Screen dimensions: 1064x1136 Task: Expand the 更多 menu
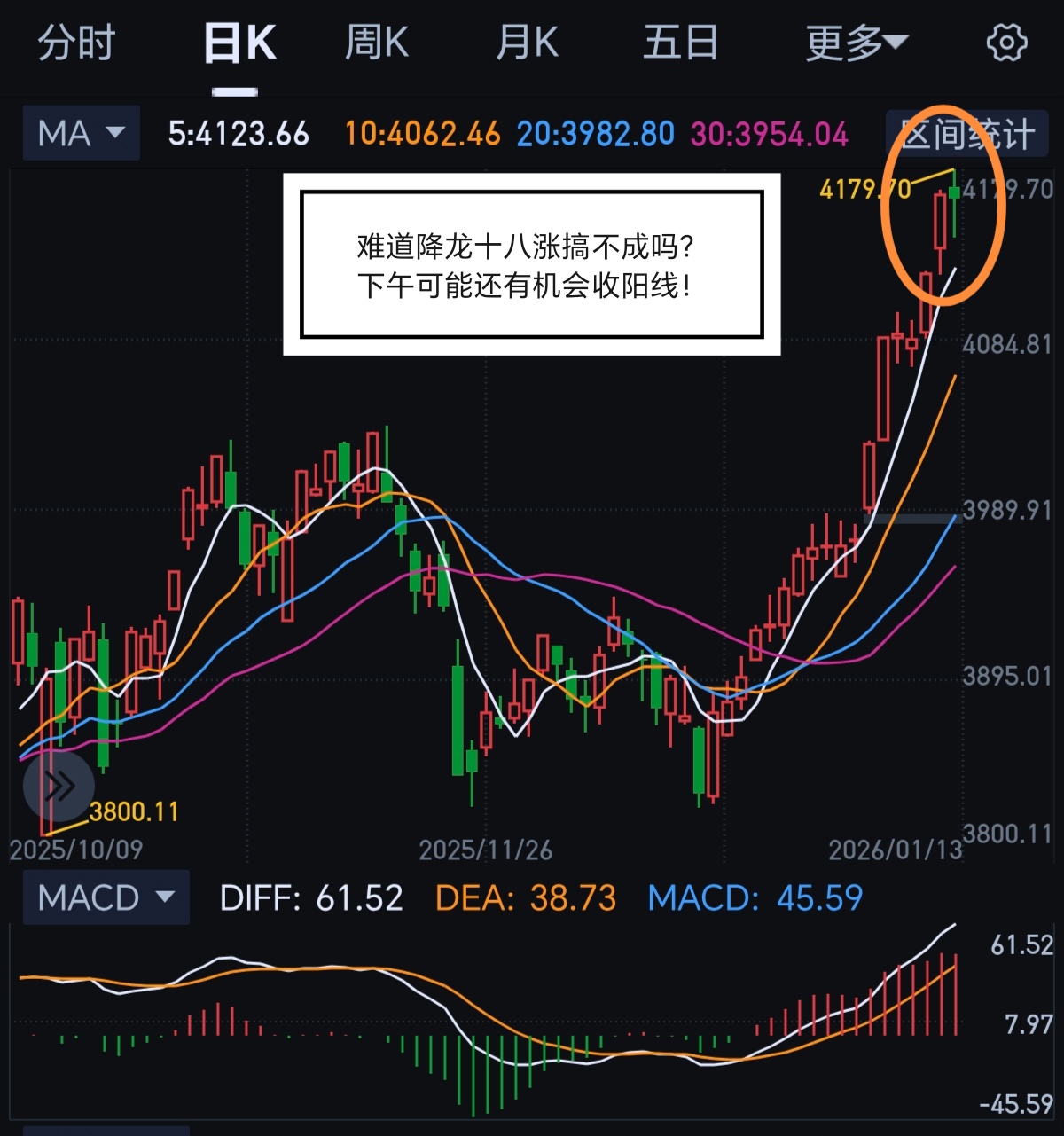854,42
